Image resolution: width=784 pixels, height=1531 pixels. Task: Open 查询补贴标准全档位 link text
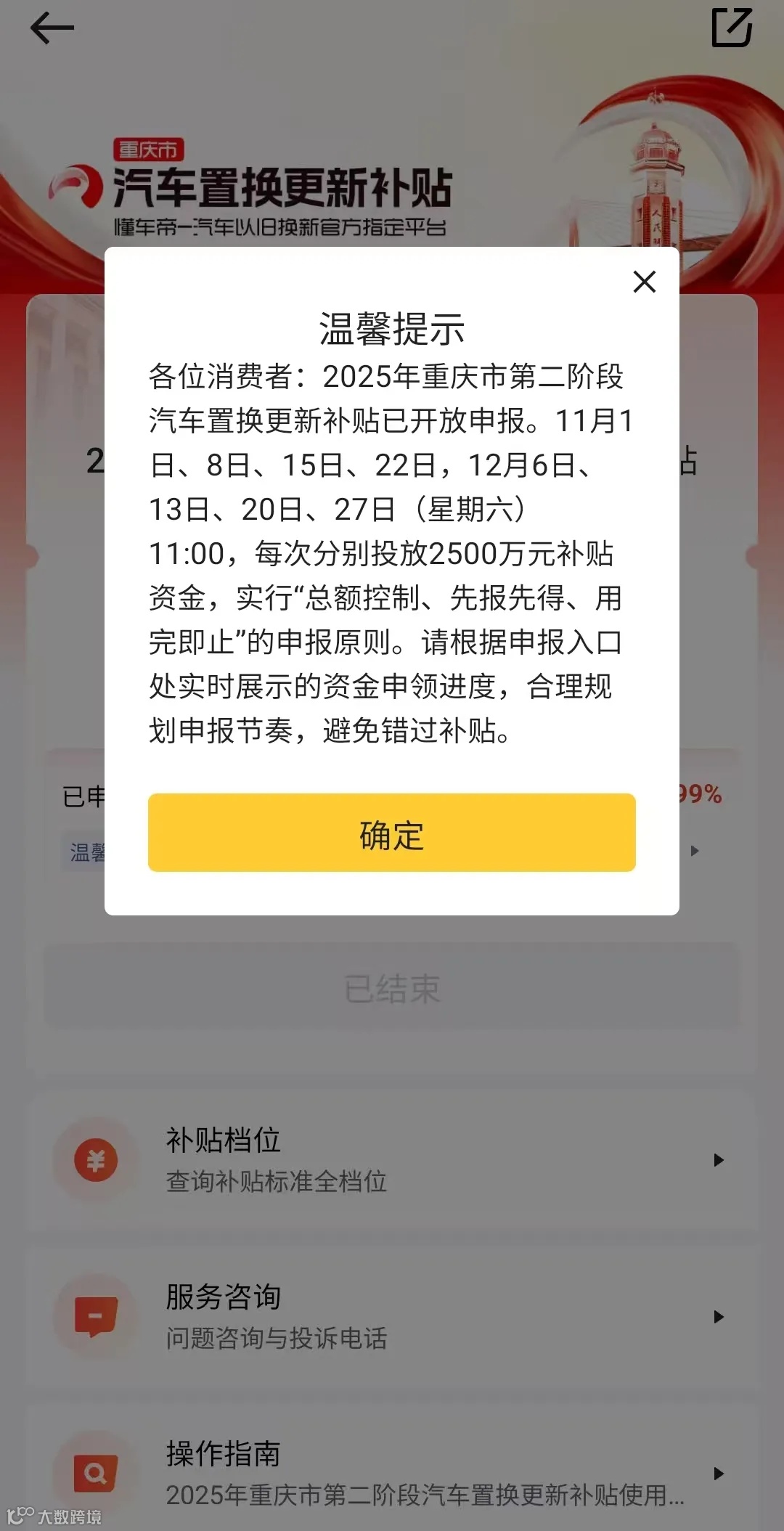click(x=276, y=1182)
